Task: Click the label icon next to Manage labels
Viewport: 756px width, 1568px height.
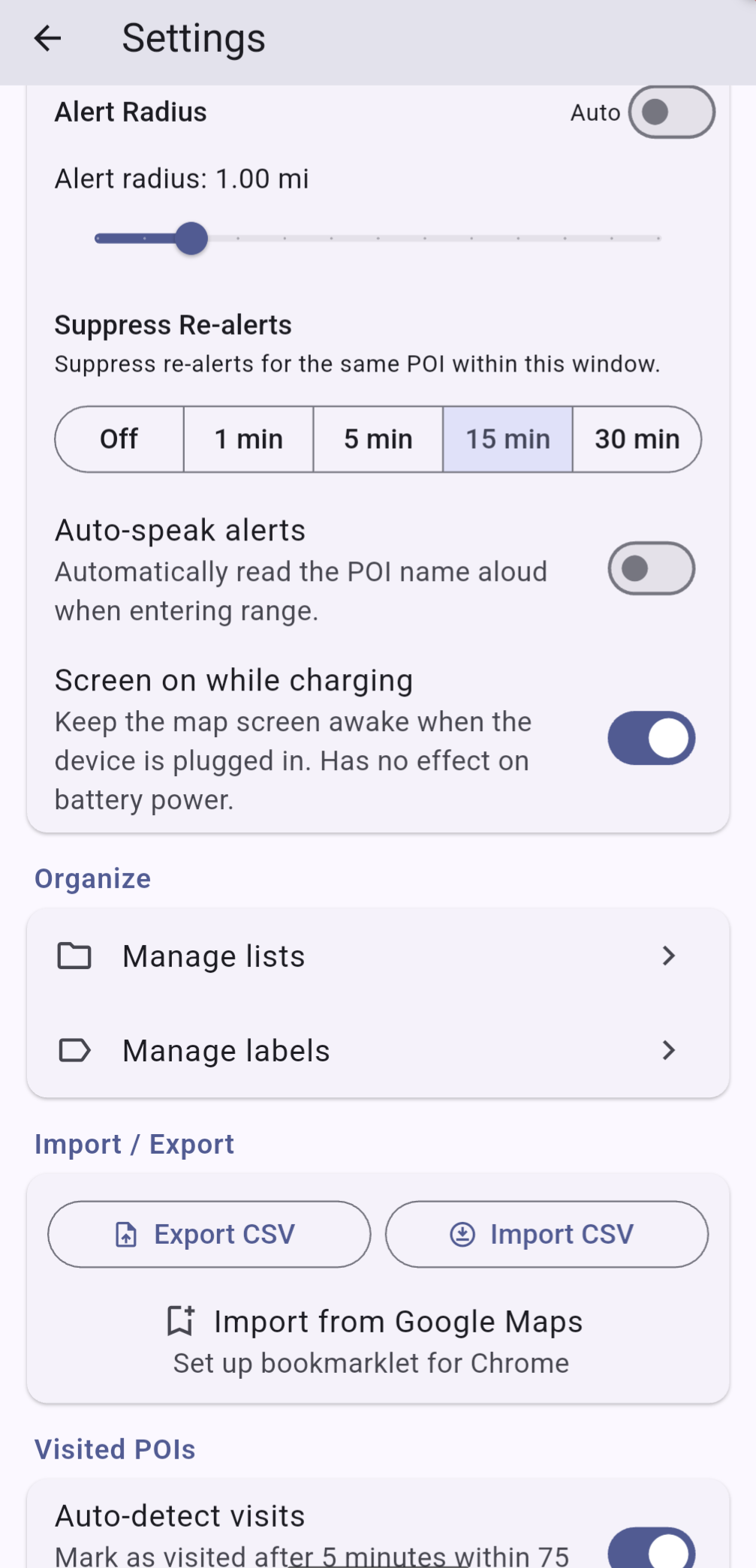Action: tap(74, 1050)
